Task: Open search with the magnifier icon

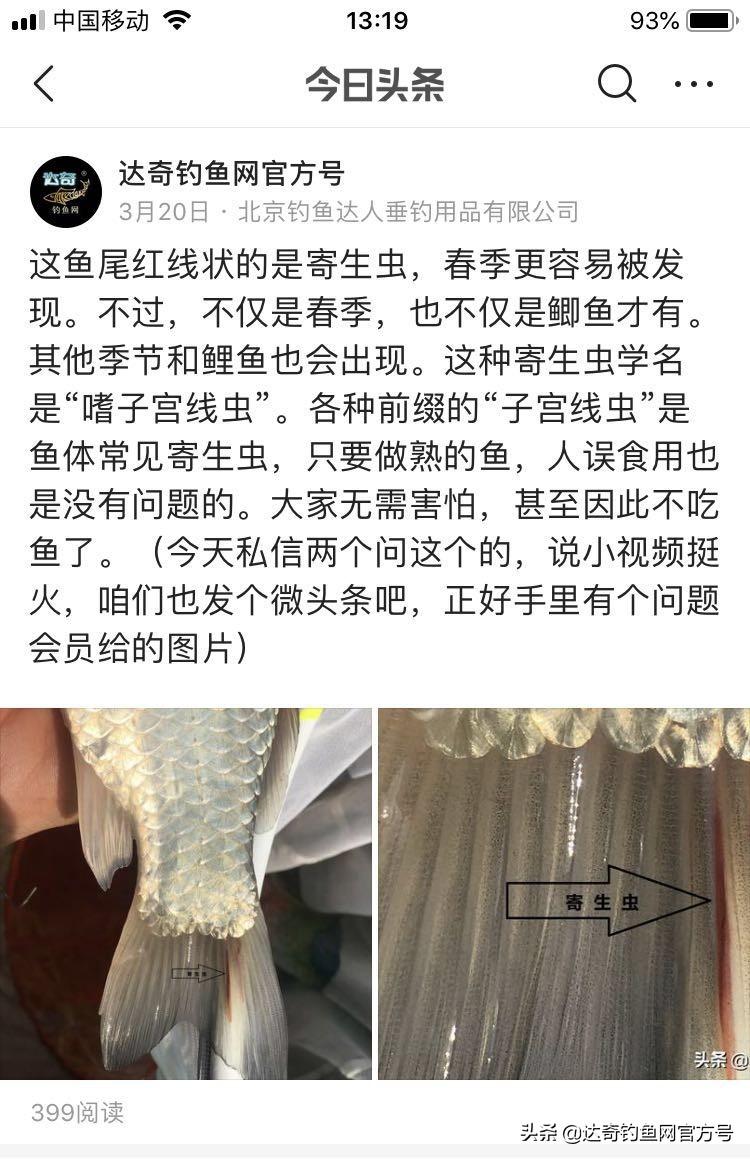Action: pos(616,84)
